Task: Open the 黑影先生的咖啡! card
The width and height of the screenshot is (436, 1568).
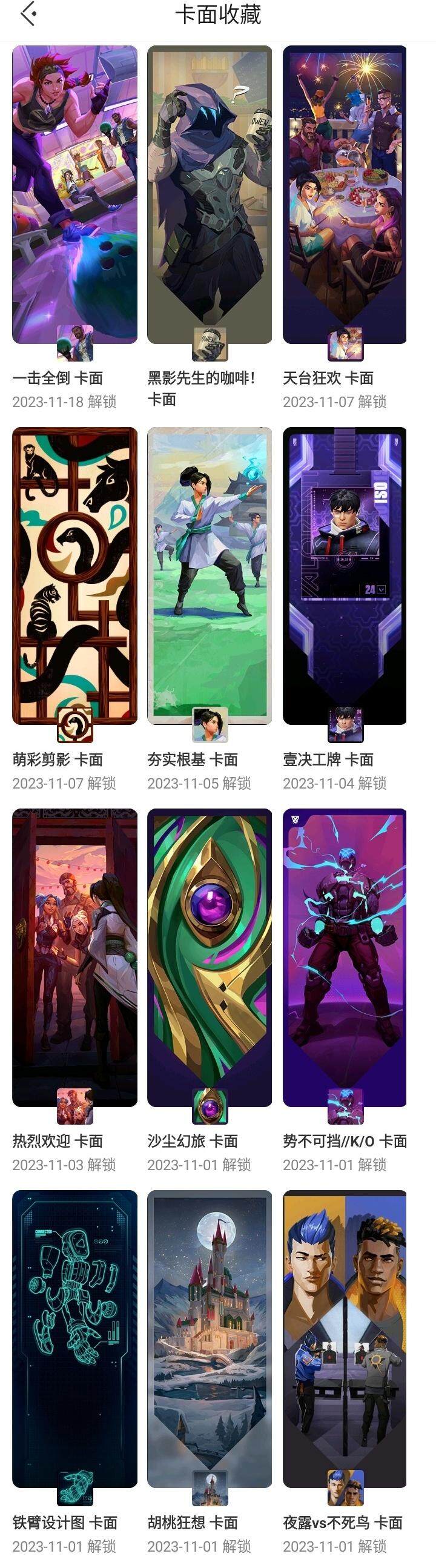Action: 210,195
